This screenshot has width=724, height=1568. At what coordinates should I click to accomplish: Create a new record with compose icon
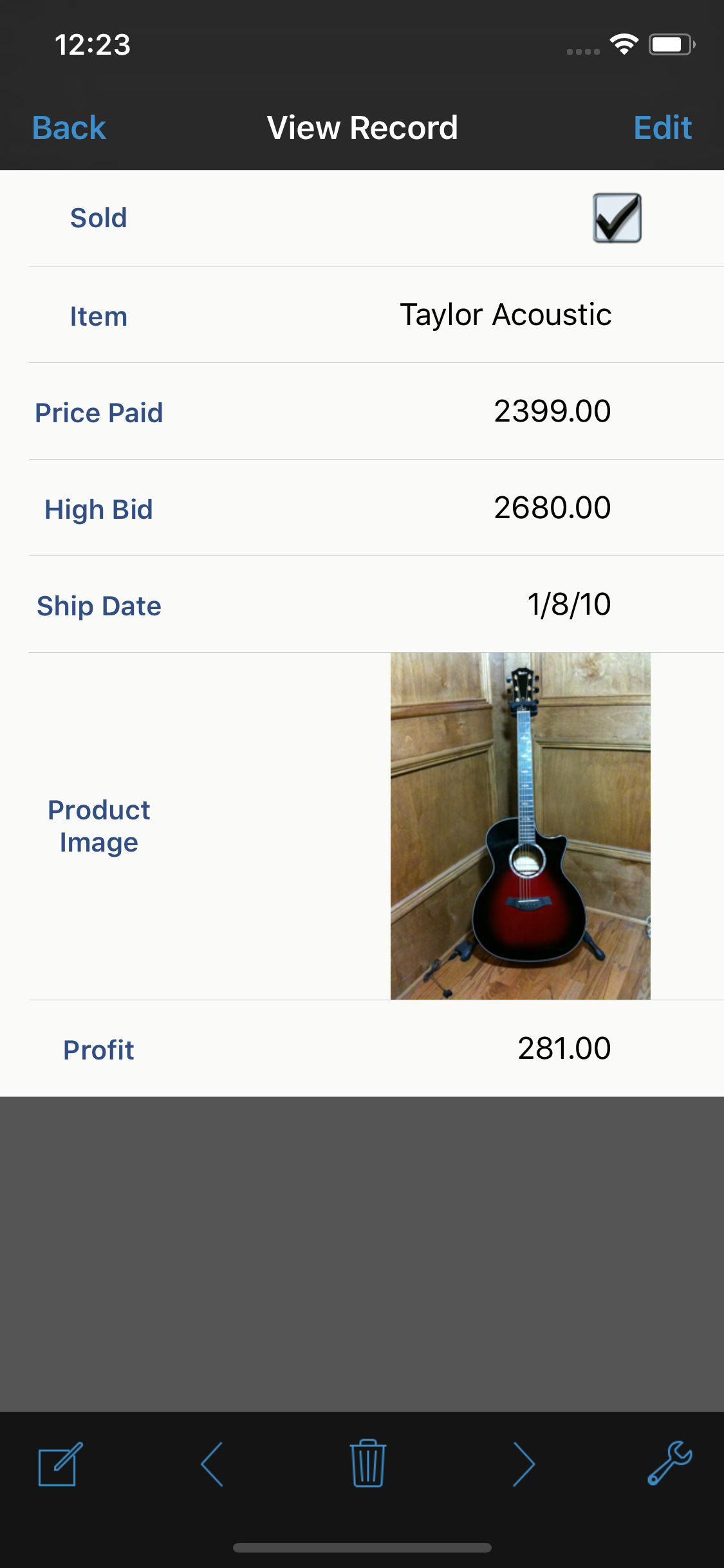pos(60,1464)
